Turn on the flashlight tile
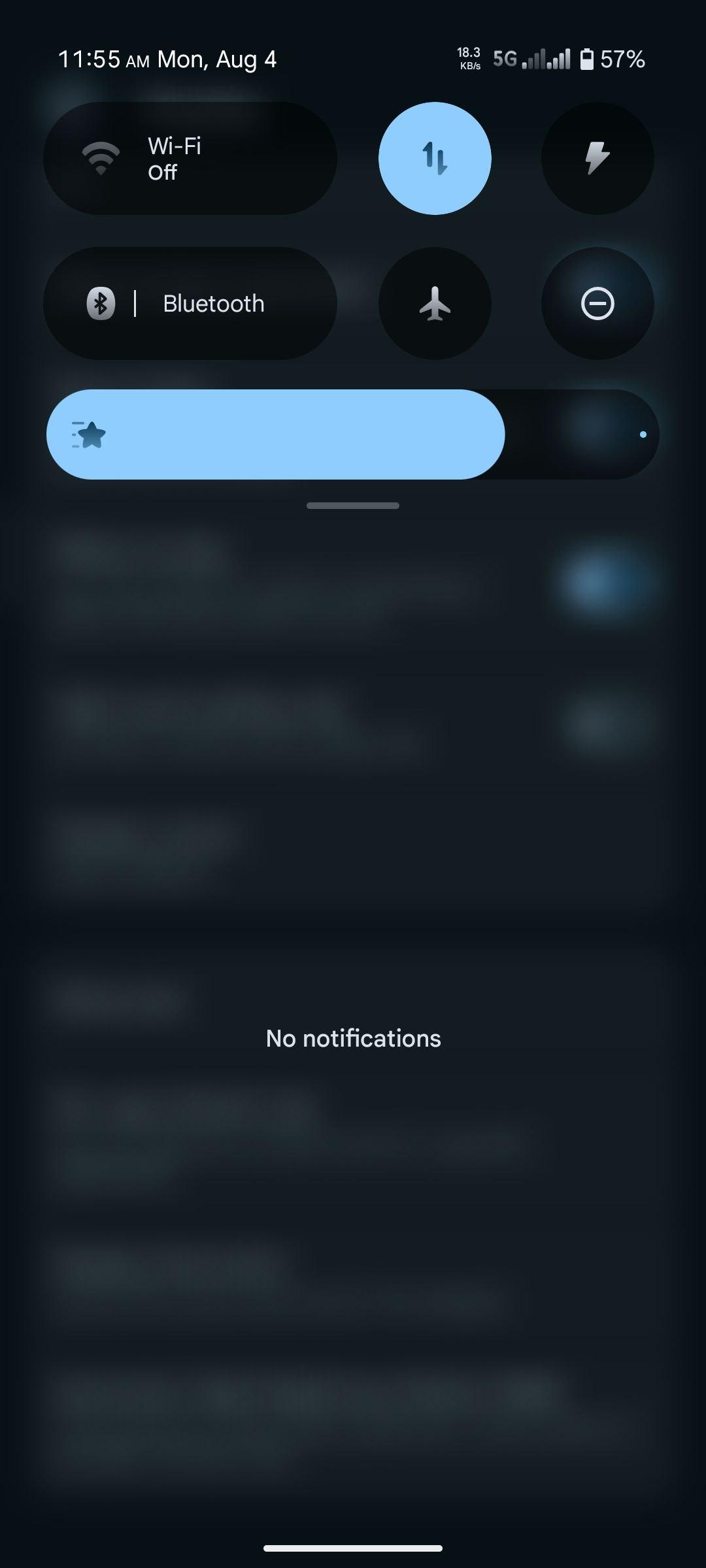This screenshot has height=1568, width=706. [597, 158]
